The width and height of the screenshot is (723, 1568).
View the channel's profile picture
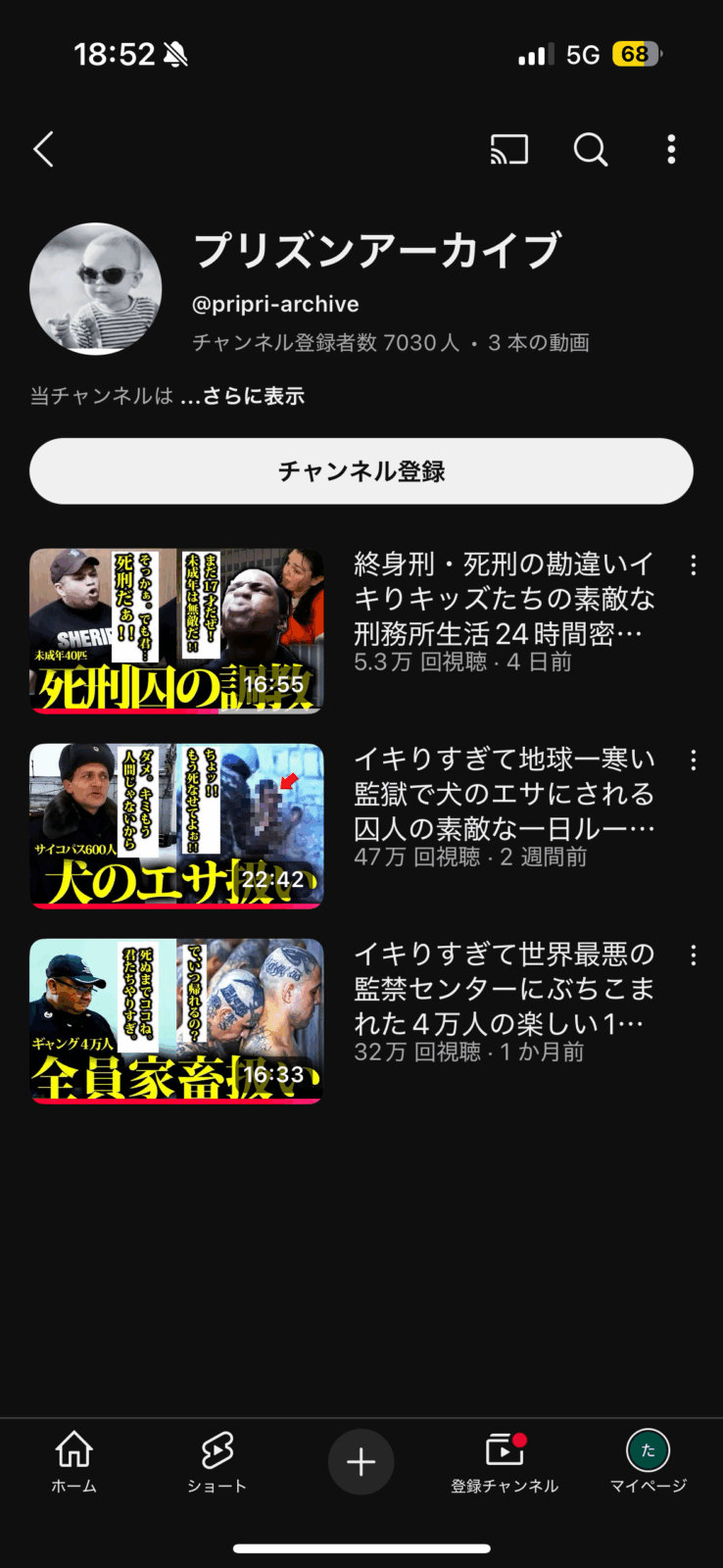coord(96,289)
